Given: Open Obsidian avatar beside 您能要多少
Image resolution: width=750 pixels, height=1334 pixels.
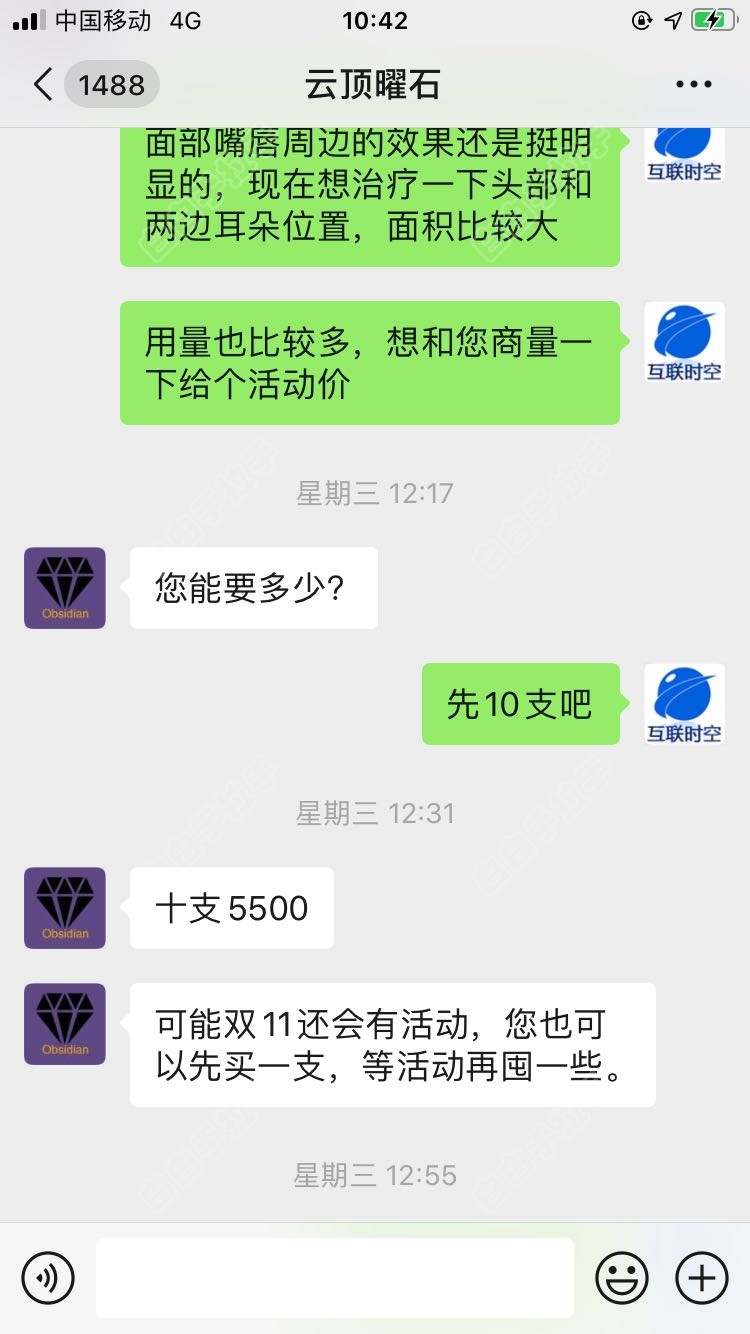Looking at the screenshot, I should click(65, 588).
